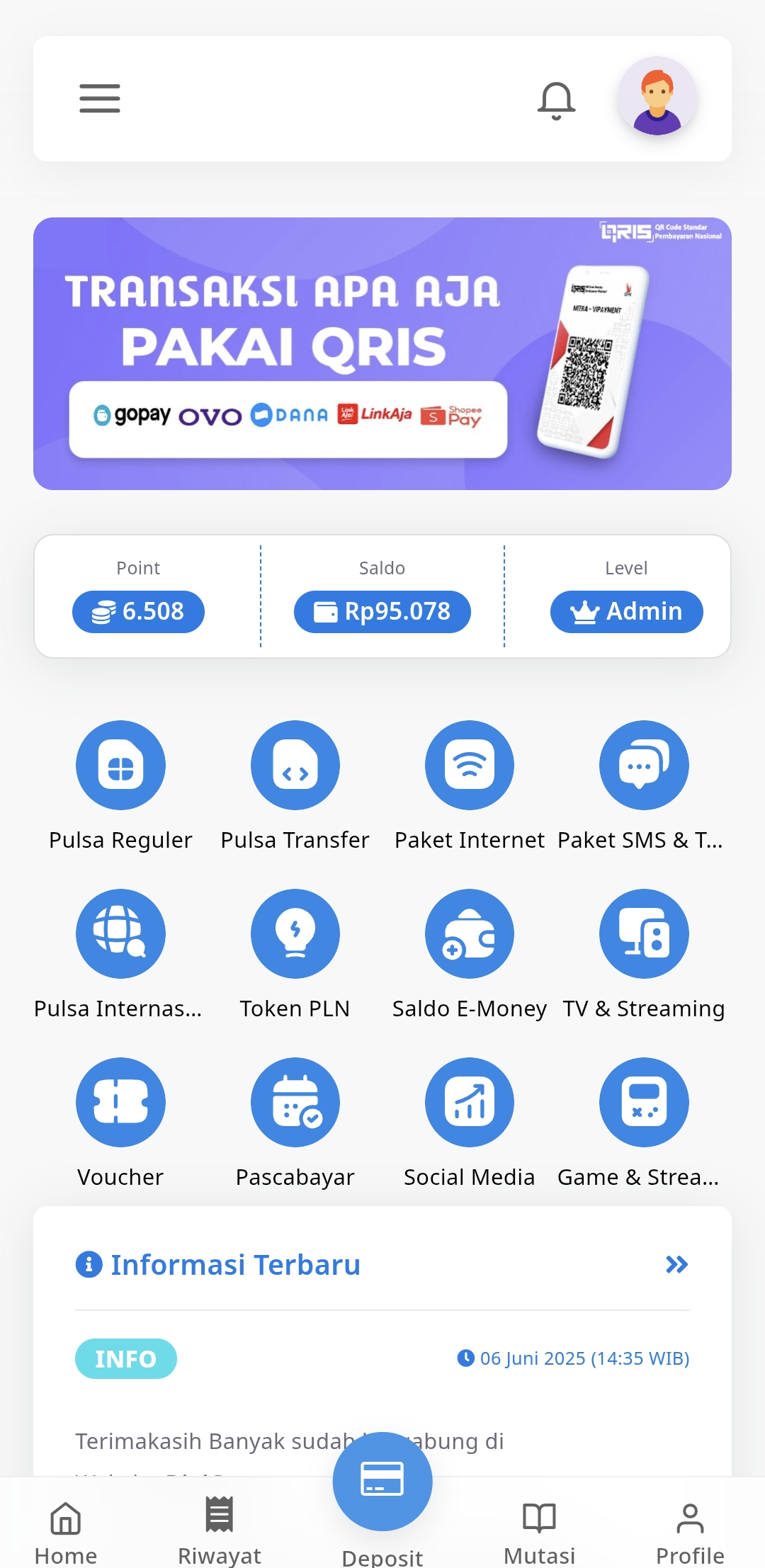Open Token PLN purchase
The image size is (765, 1568).
(x=295, y=933)
